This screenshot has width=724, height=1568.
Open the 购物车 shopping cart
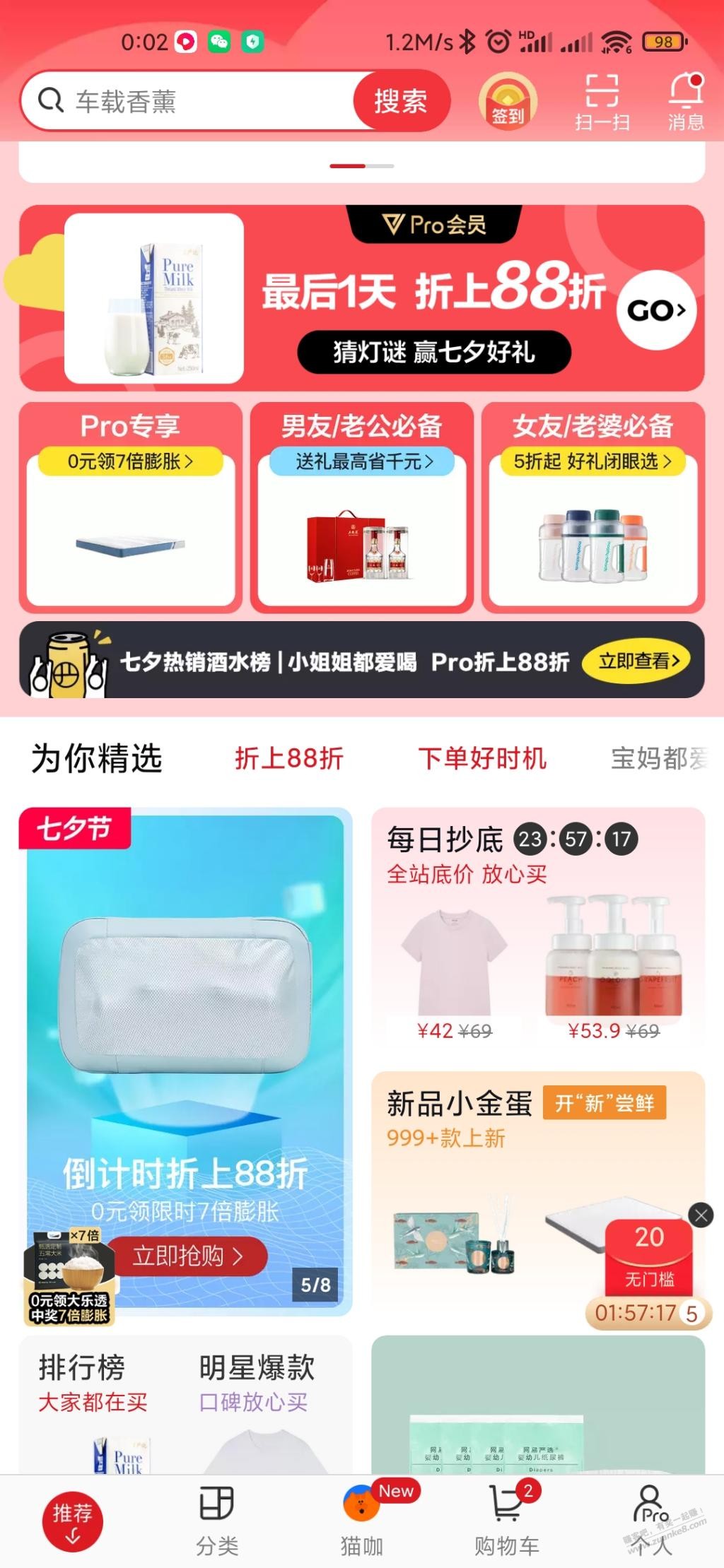507,1523
